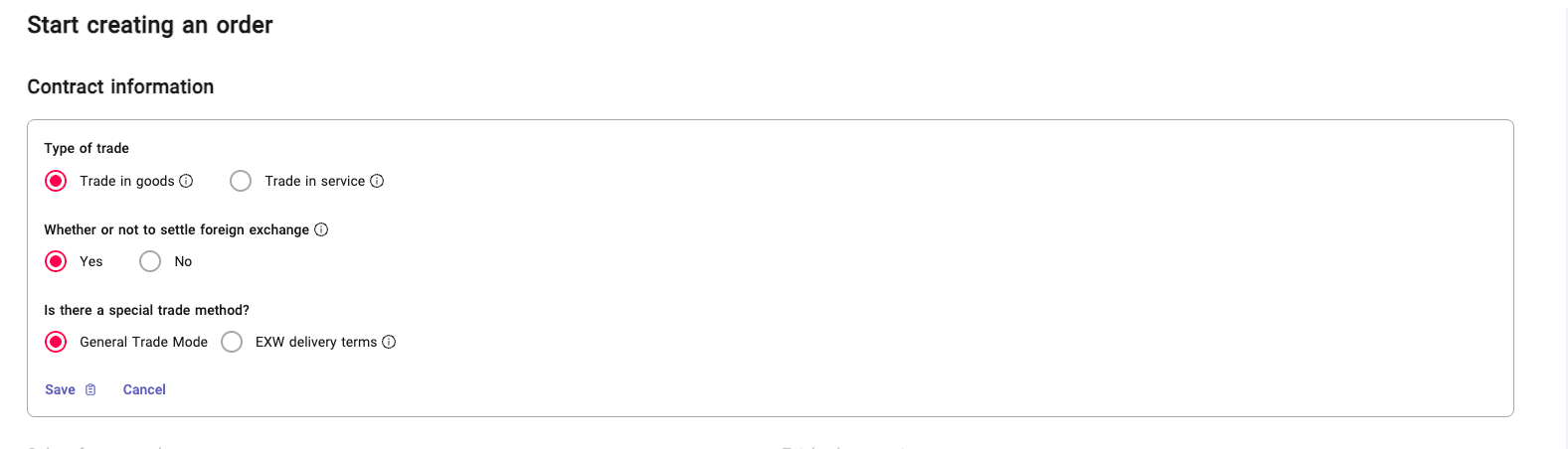1568x449 pixels.
Task: Choose Yes for settling foreign exchange
Action: pyautogui.click(x=56, y=261)
